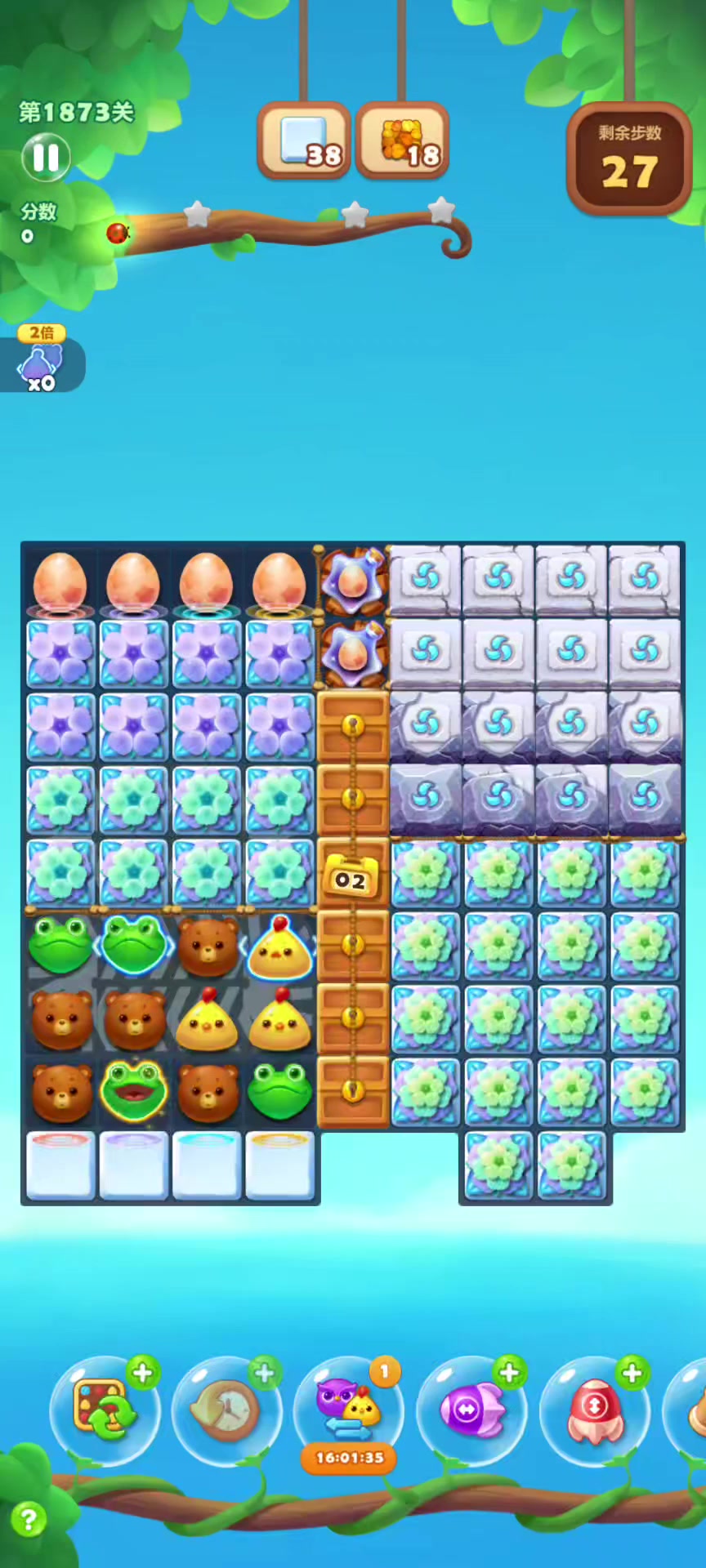Pause the game

[45, 157]
